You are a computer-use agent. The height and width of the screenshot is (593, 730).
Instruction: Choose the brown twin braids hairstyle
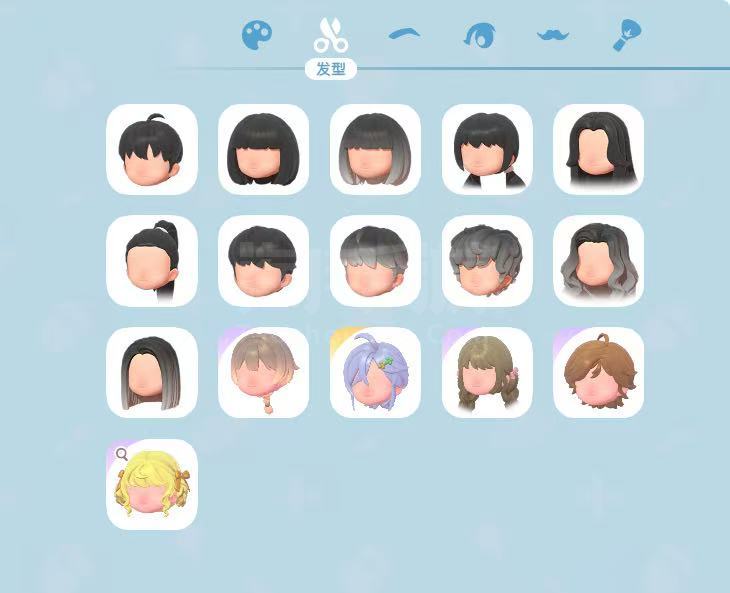tap(487, 372)
